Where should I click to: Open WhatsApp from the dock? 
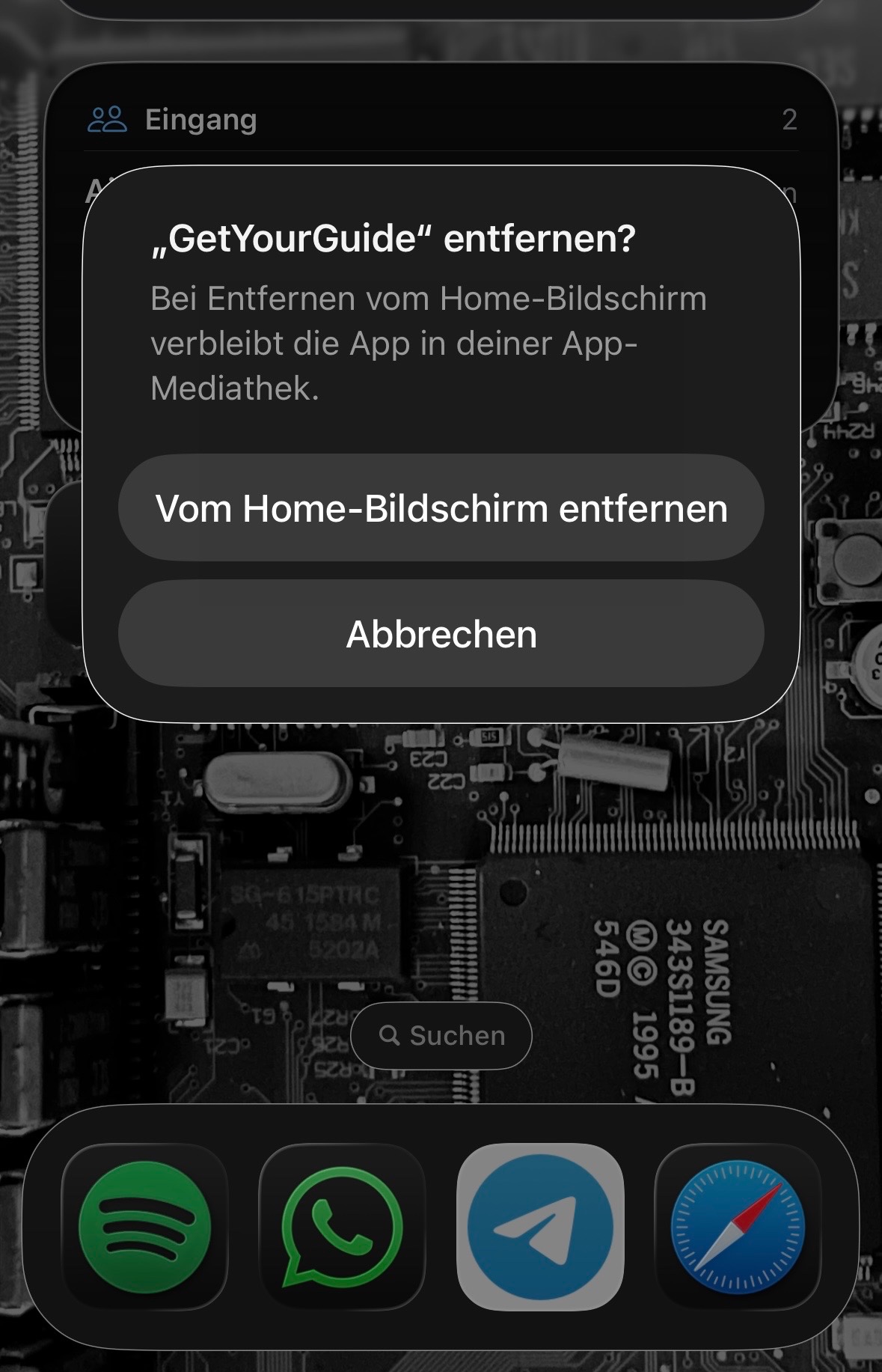pyautogui.click(x=342, y=1228)
